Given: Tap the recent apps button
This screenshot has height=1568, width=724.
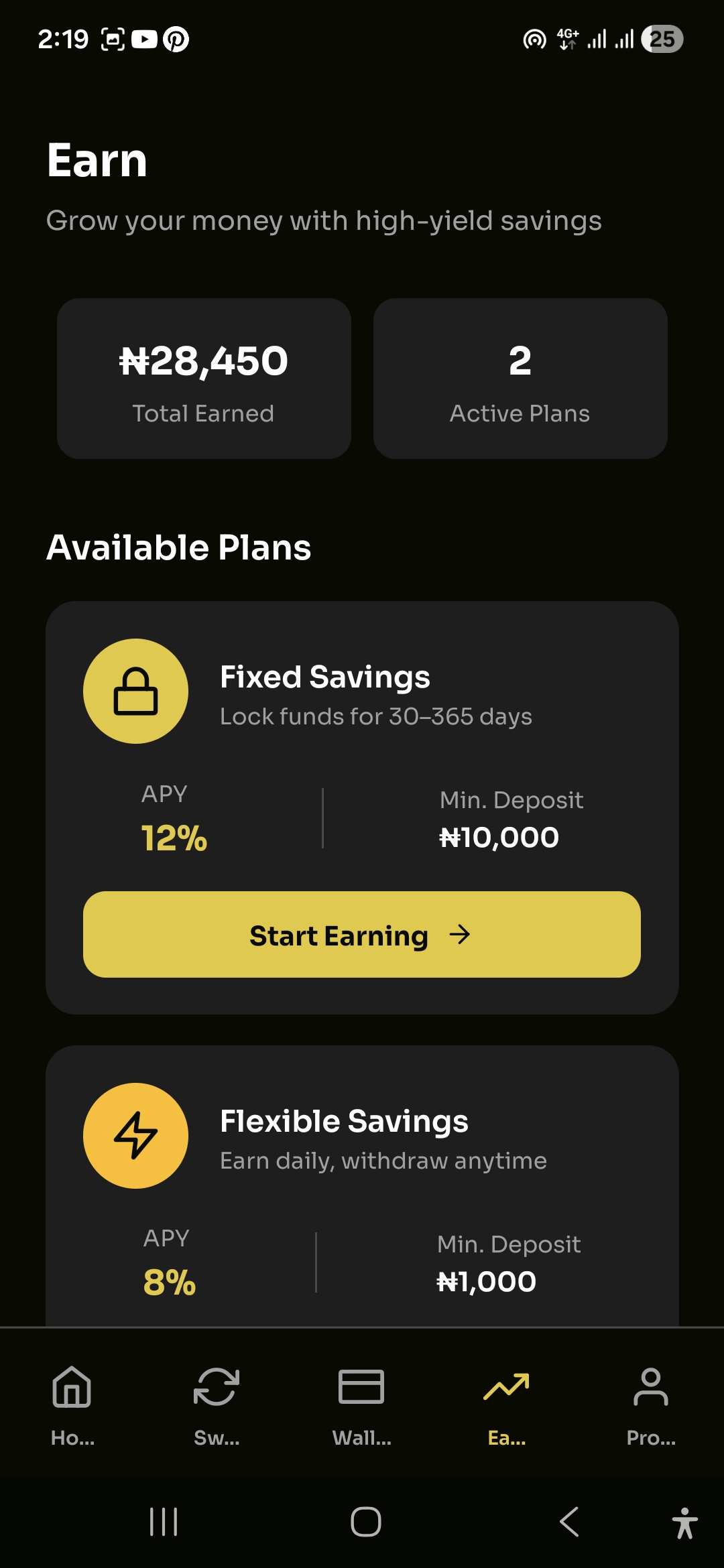Looking at the screenshot, I should [x=163, y=1522].
